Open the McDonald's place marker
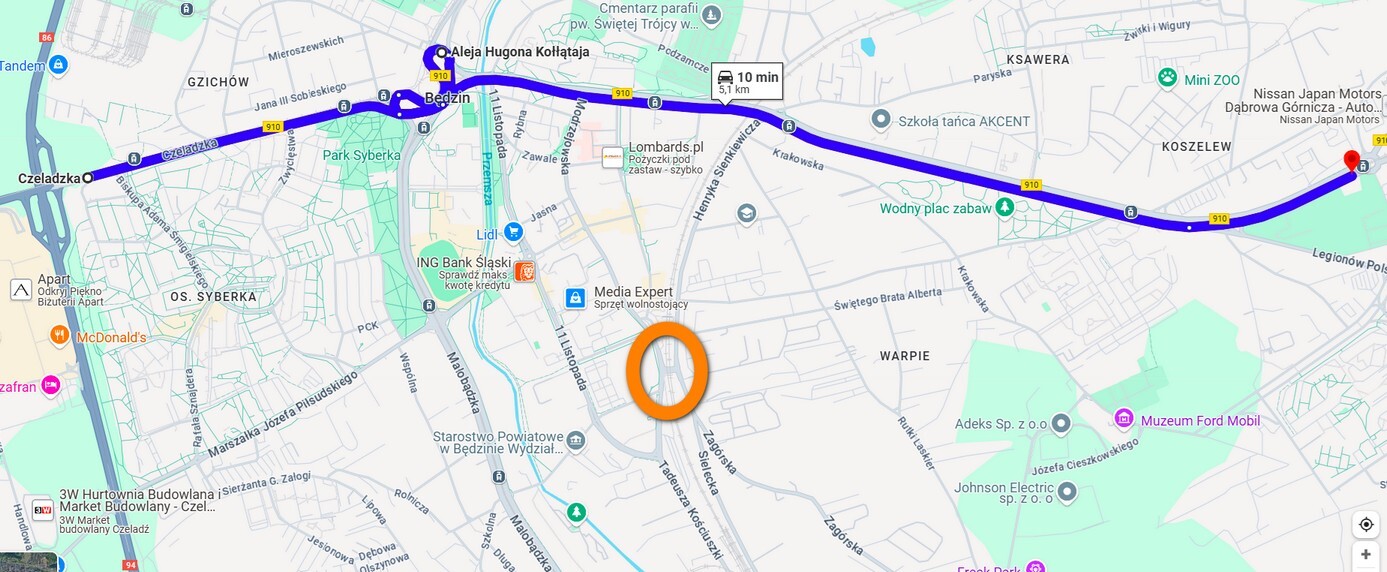Image resolution: width=1387 pixels, height=572 pixels. 60,336
